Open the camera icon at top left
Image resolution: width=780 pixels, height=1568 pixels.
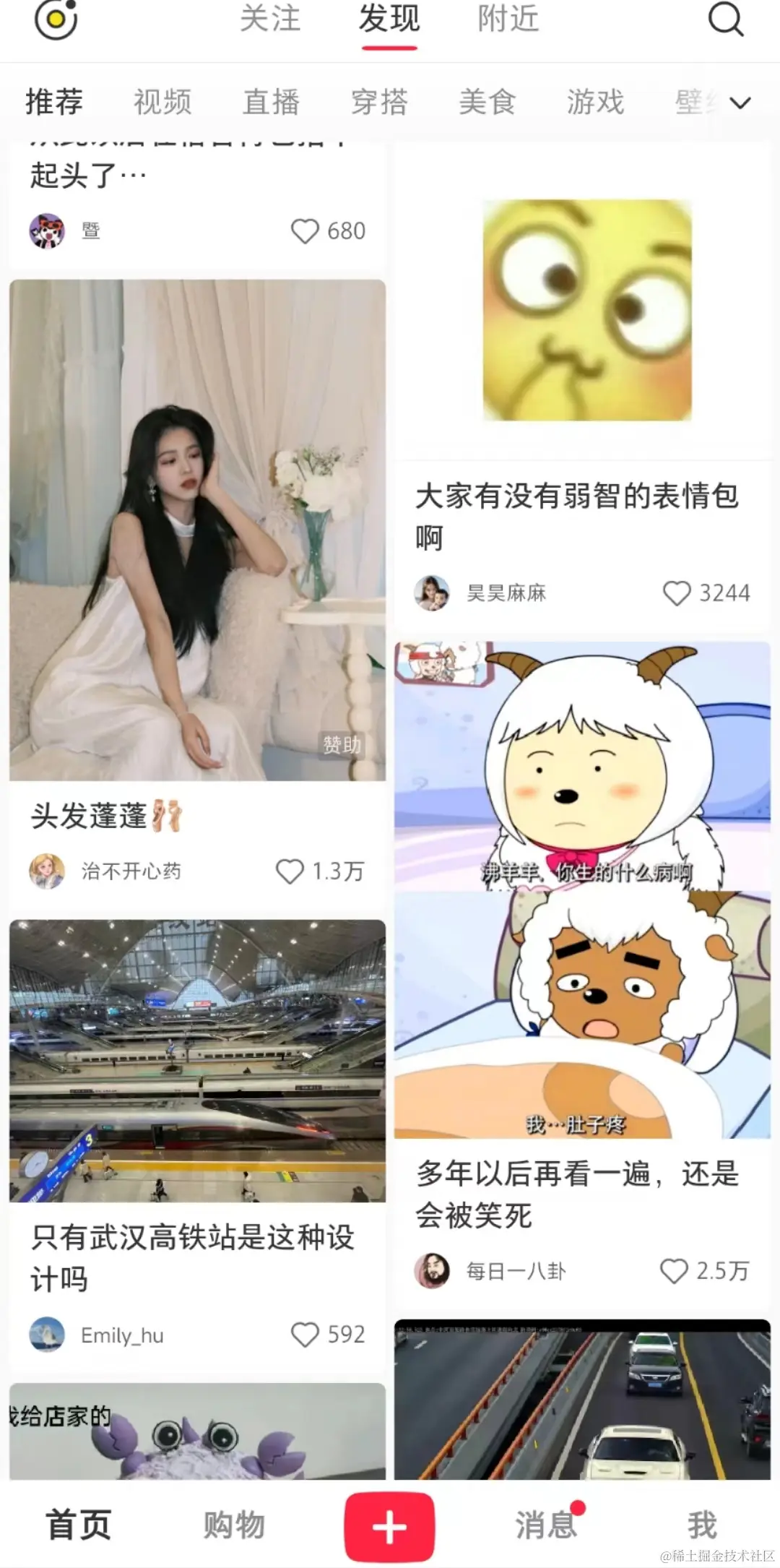(x=56, y=20)
